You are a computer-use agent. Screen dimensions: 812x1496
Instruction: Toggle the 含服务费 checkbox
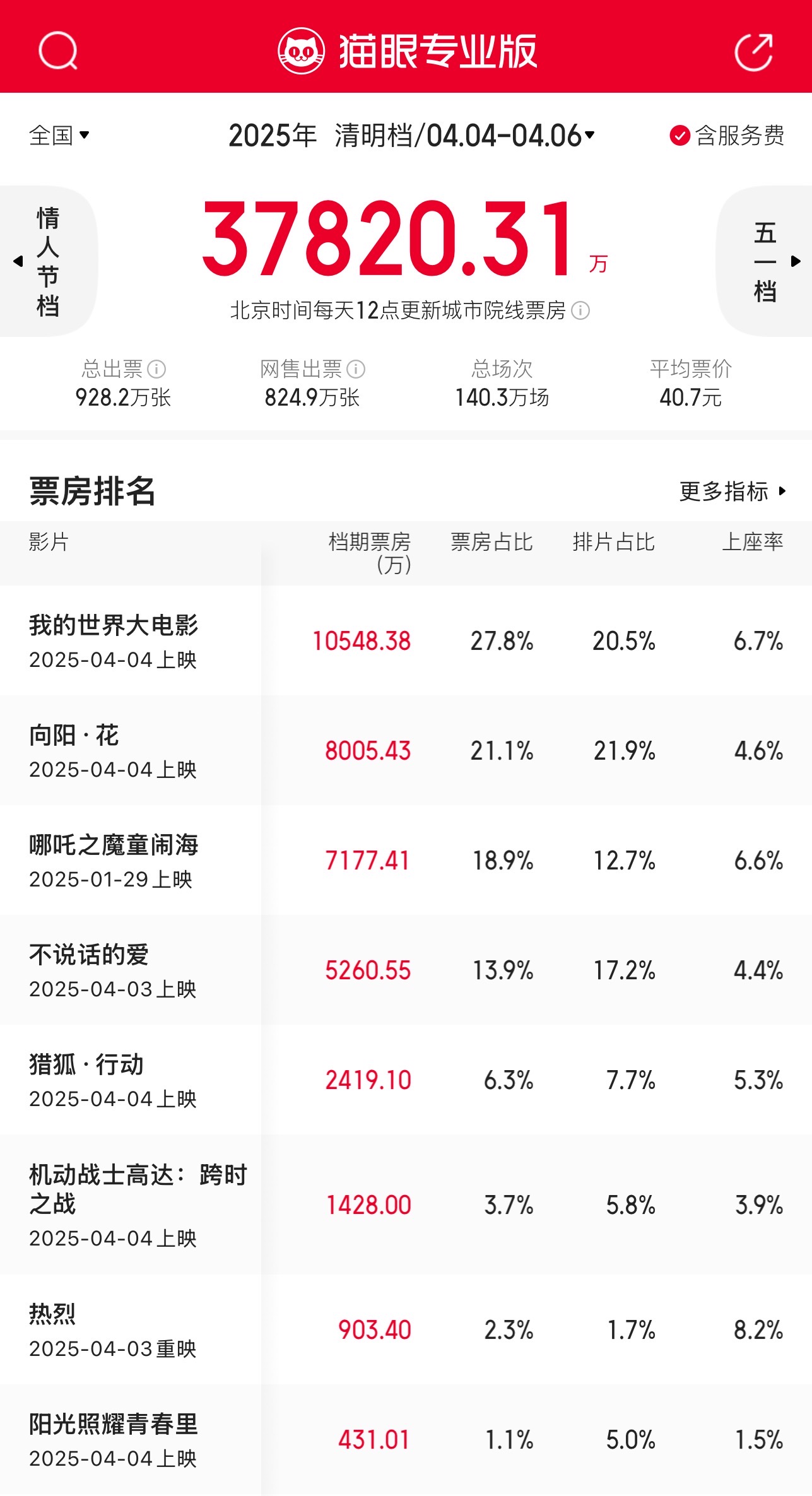click(727, 135)
